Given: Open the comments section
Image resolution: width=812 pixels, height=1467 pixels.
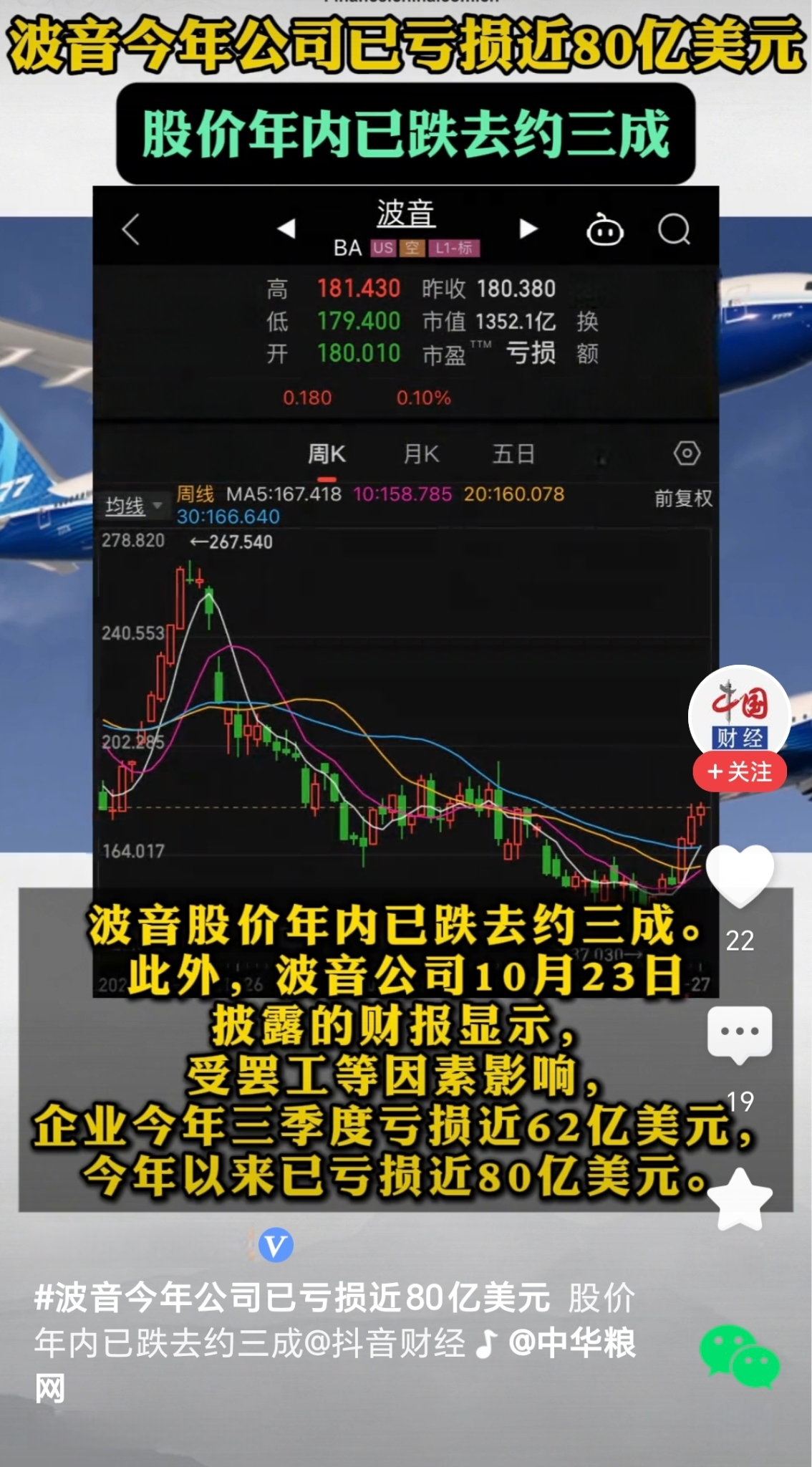Looking at the screenshot, I should (739, 1034).
